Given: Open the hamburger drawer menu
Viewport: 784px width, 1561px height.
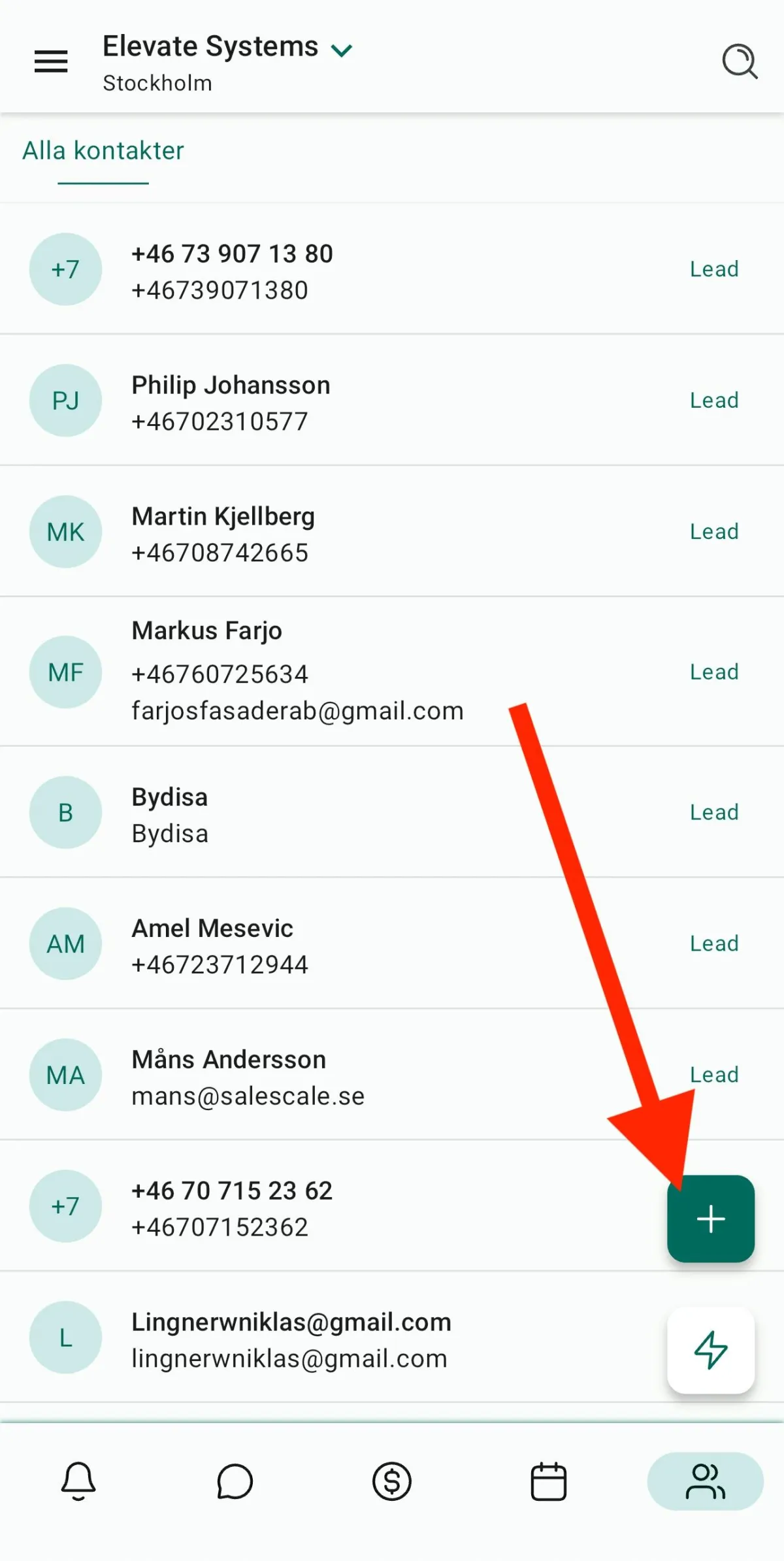Looking at the screenshot, I should click(51, 61).
